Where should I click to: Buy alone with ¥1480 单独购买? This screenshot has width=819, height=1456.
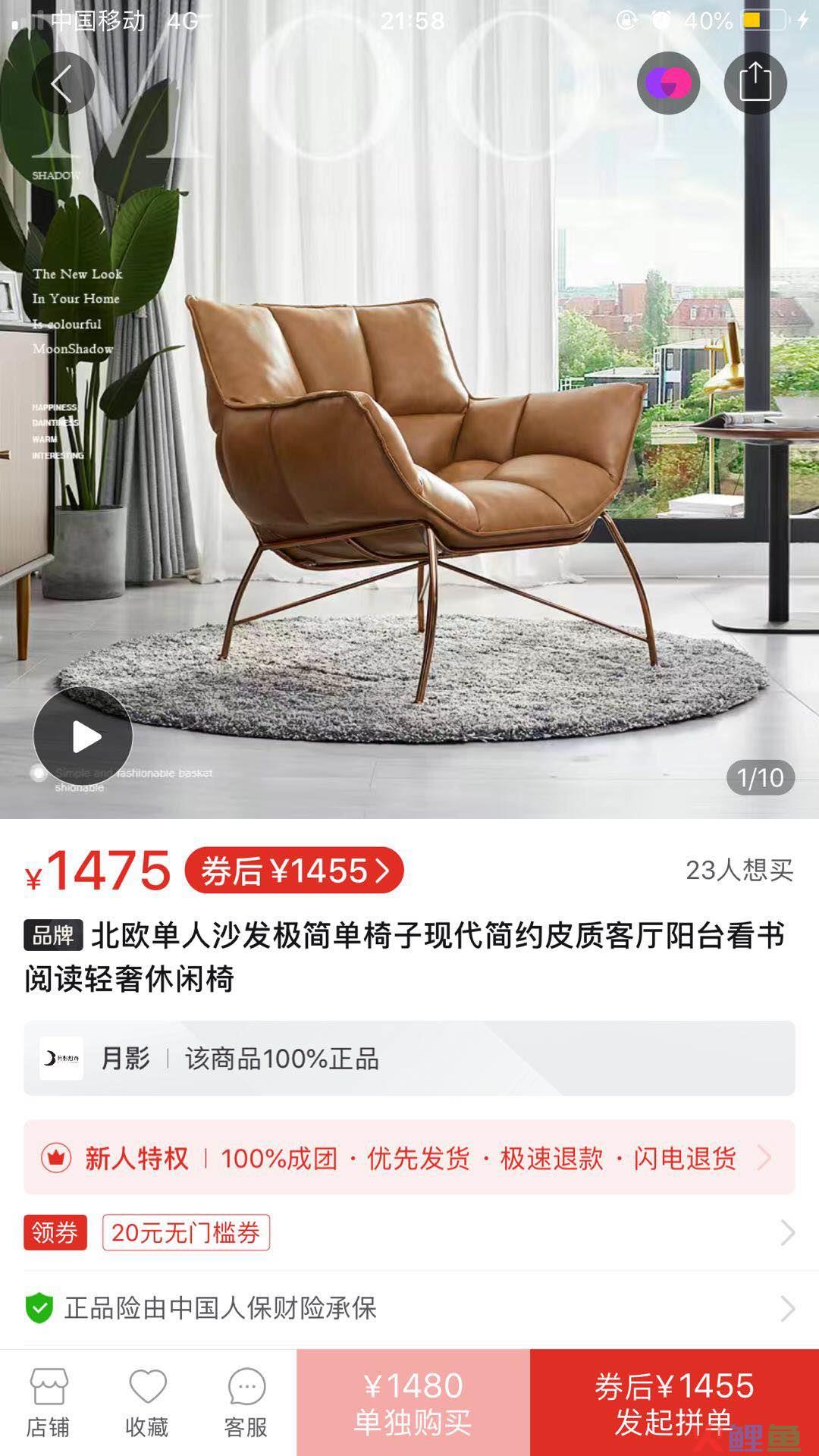tap(413, 1403)
